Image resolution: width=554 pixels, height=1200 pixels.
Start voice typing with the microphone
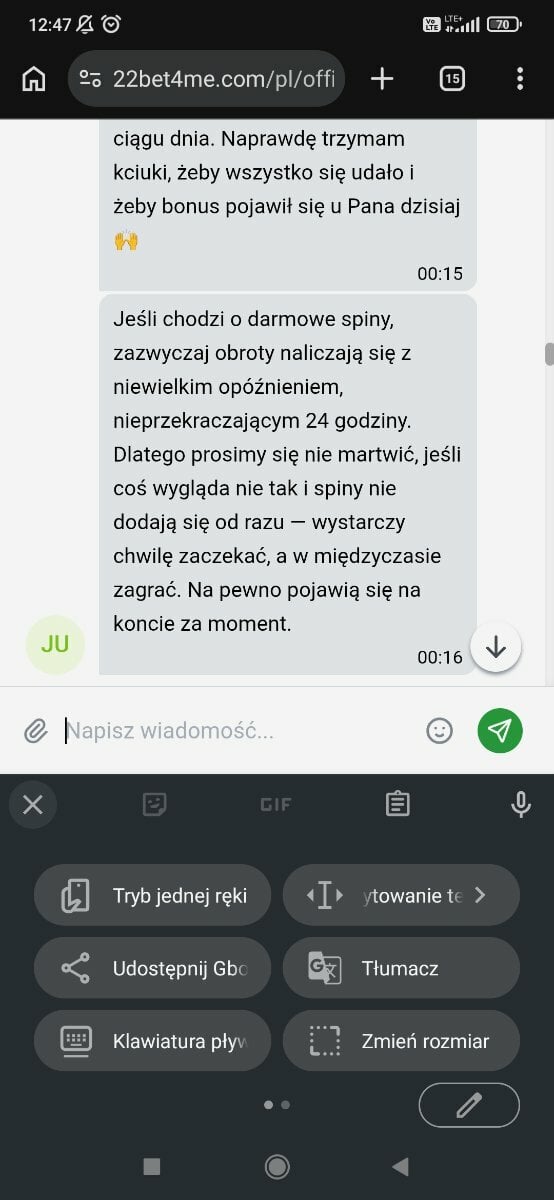pos(520,804)
